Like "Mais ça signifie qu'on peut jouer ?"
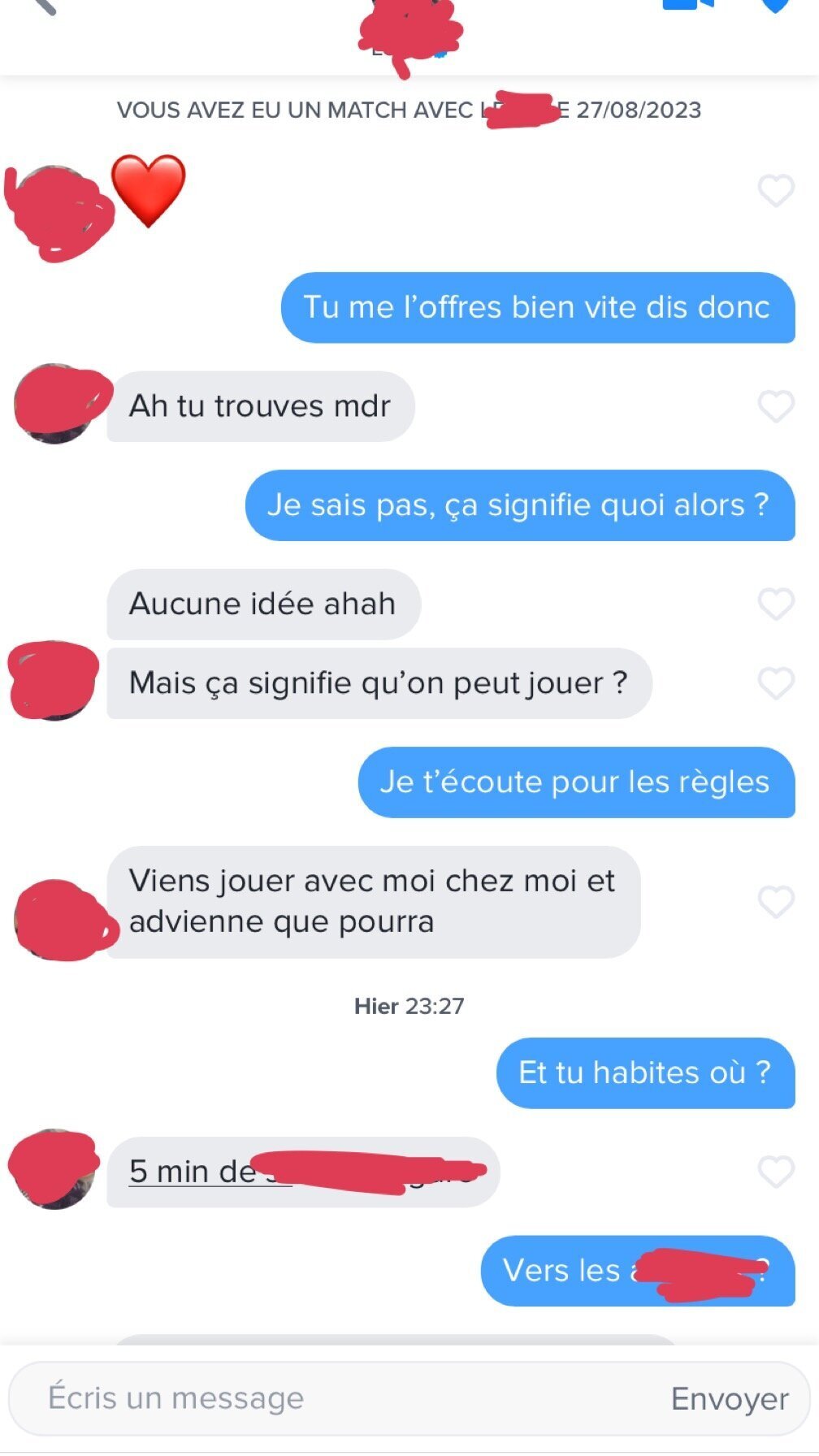819x1456 pixels. 775,683
